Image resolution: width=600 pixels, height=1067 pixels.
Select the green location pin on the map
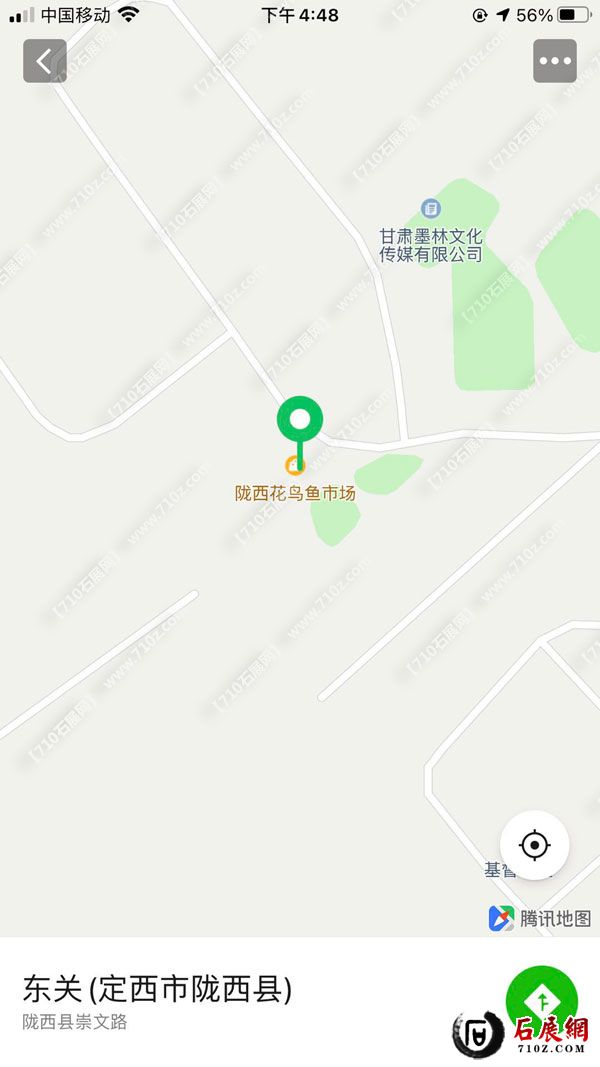click(x=299, y=420)
